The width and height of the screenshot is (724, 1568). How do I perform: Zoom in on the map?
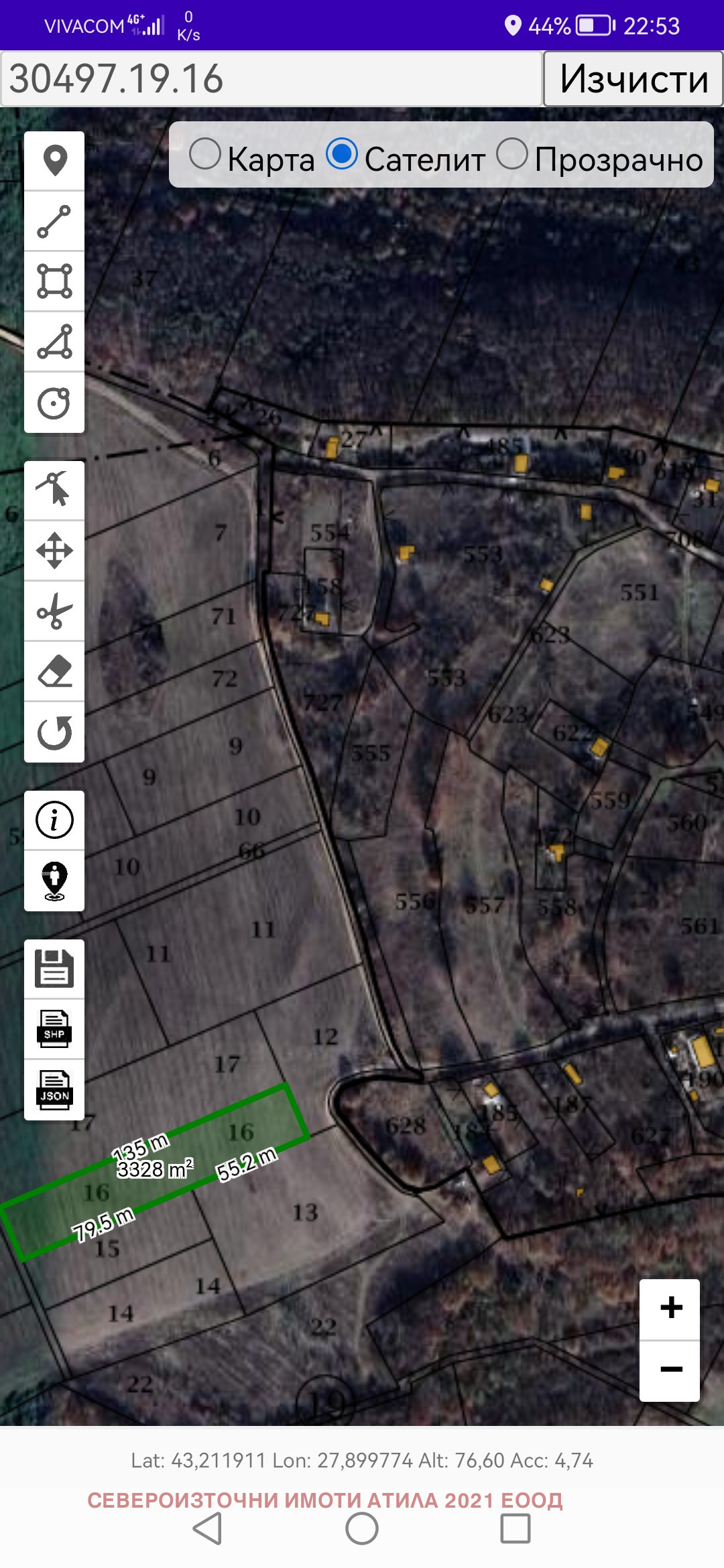tap(670, 1309)
